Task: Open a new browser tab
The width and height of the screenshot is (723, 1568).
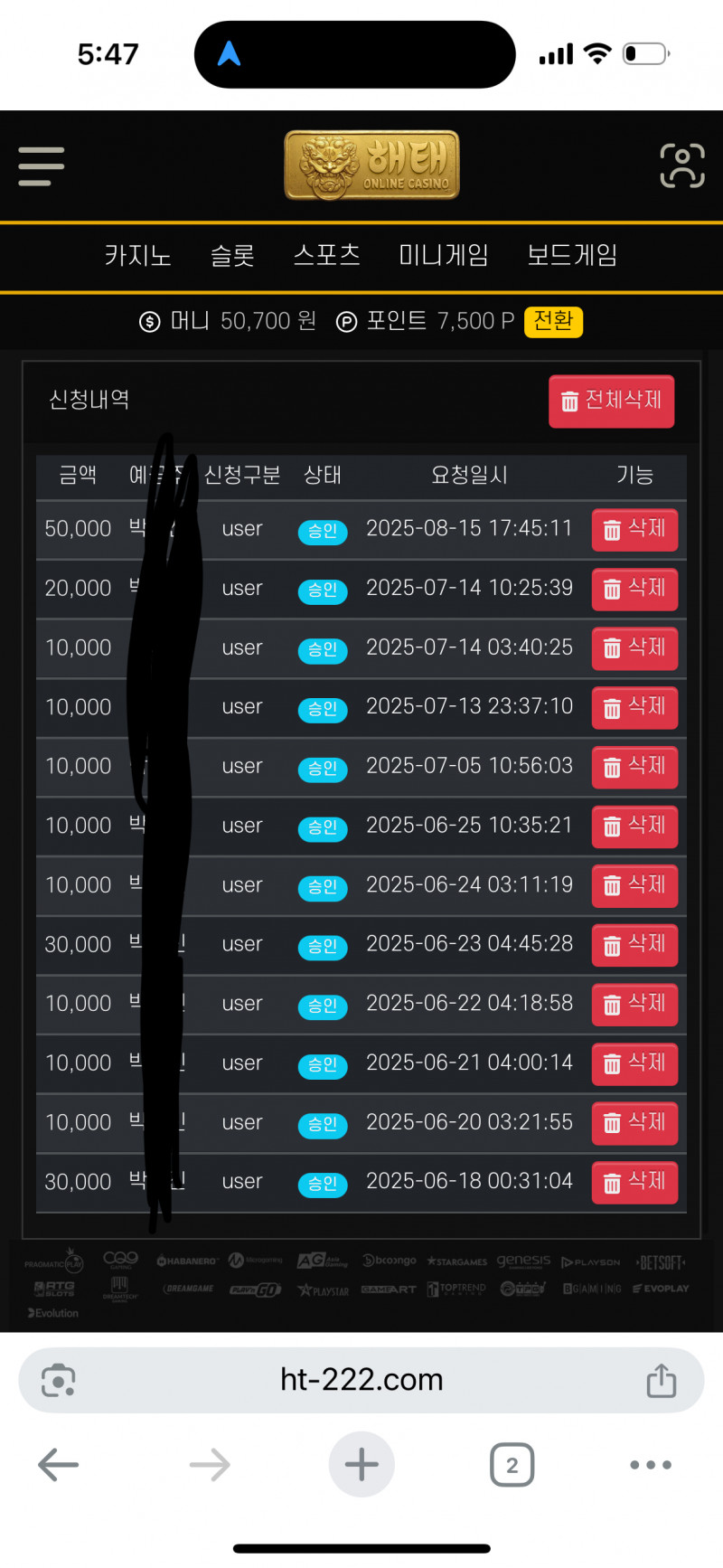Action: 361,1465
